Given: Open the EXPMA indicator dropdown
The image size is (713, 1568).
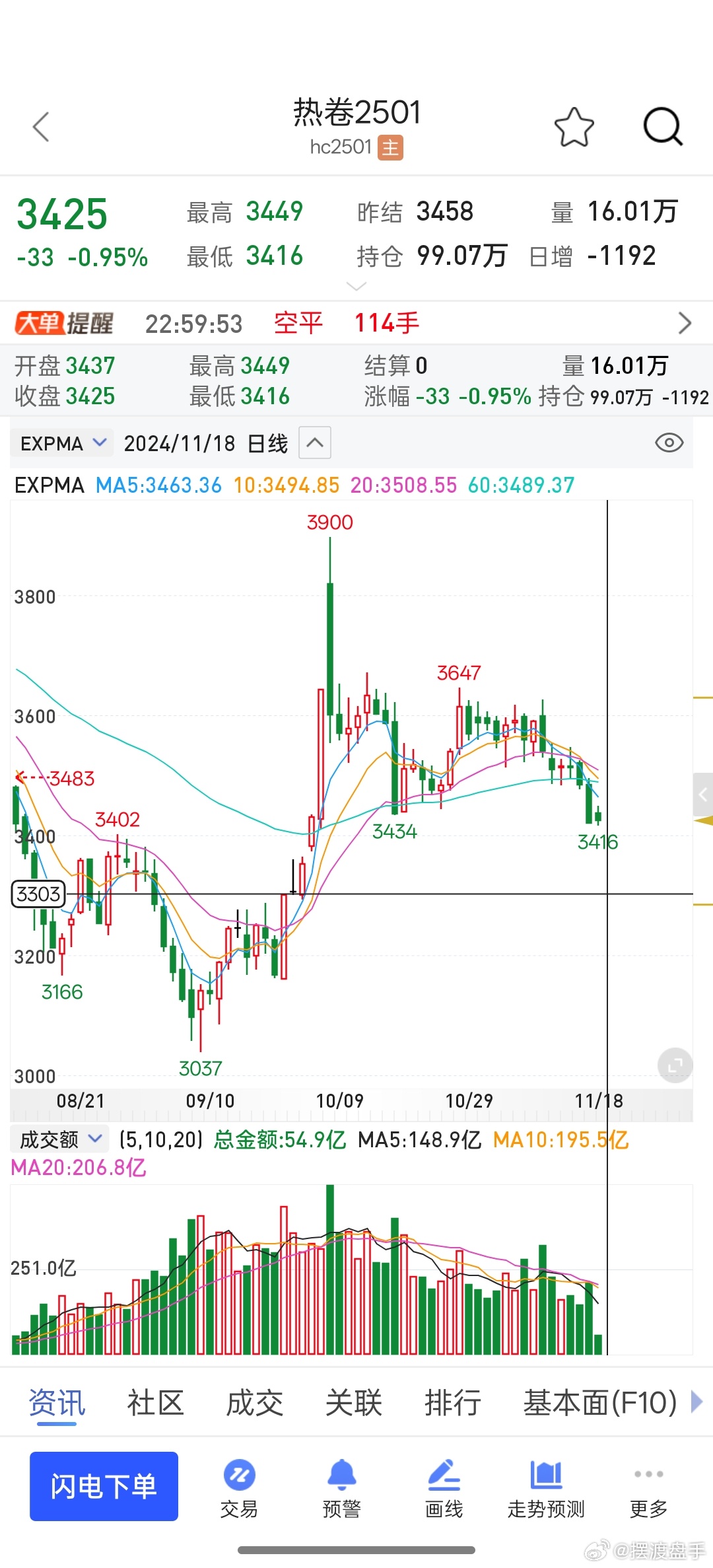Looking at the screenshot, I should (61, 443).
